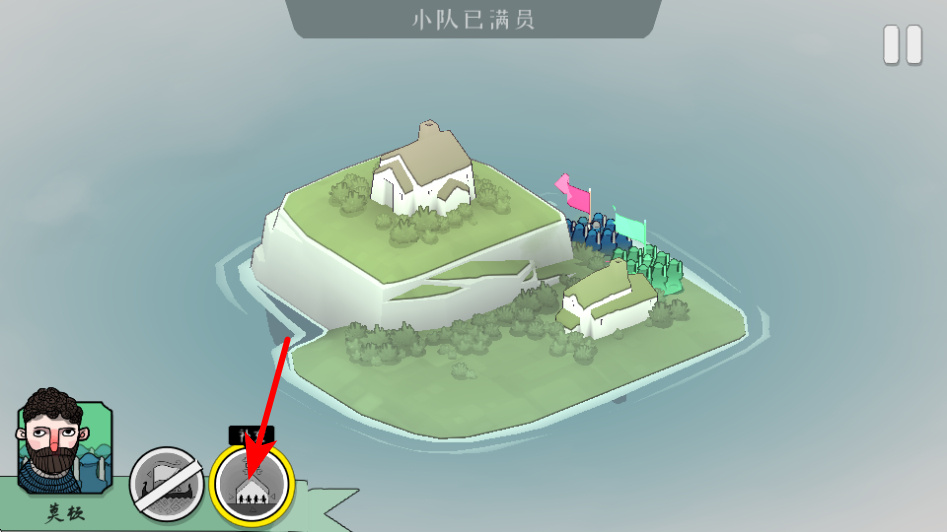947x532 pixels.
Task: Tap the yellow-ringed house replenish ability
Action: pos(250,483)
